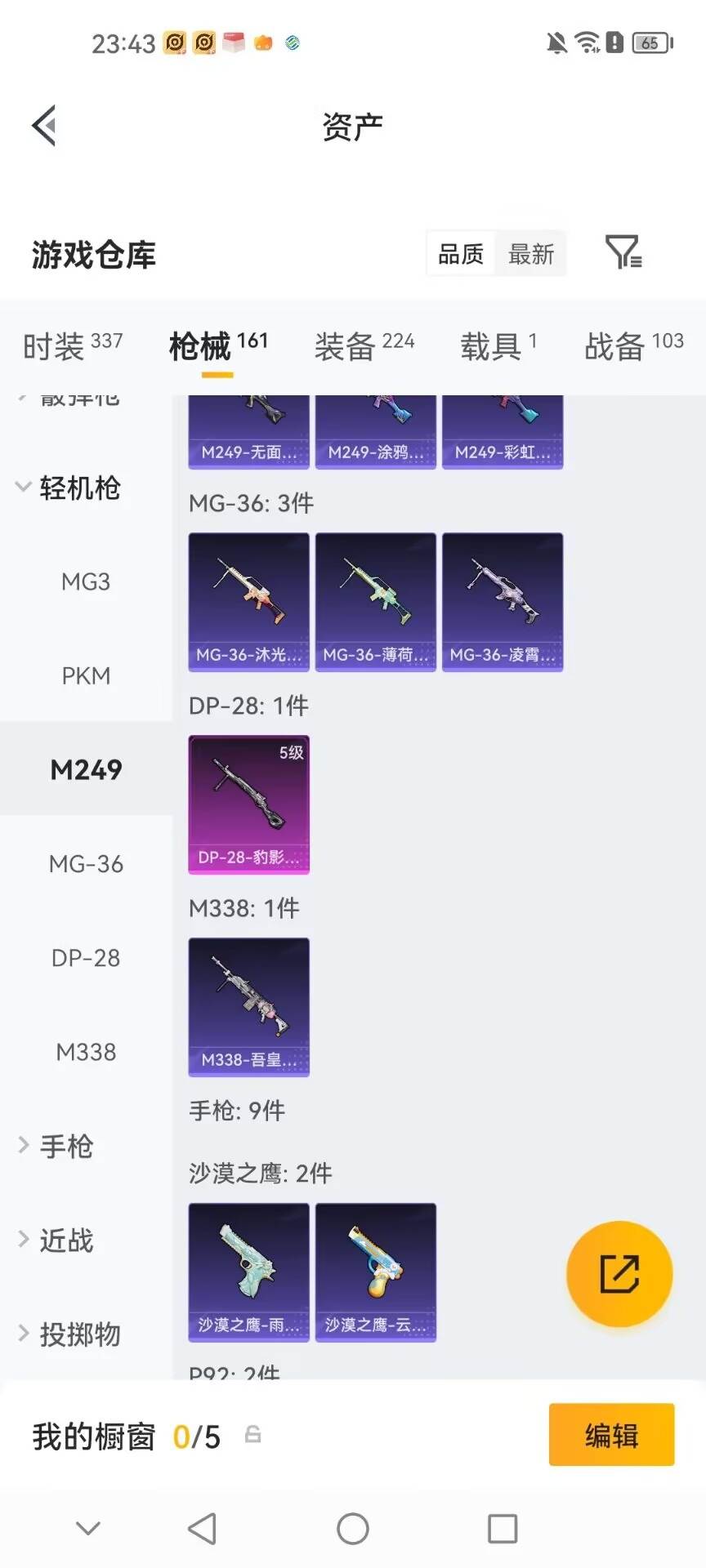Collapse the 轻机枪 category
Viewport: 706px width, 1568px height.
pyautogui.click(x=69, y=488)
